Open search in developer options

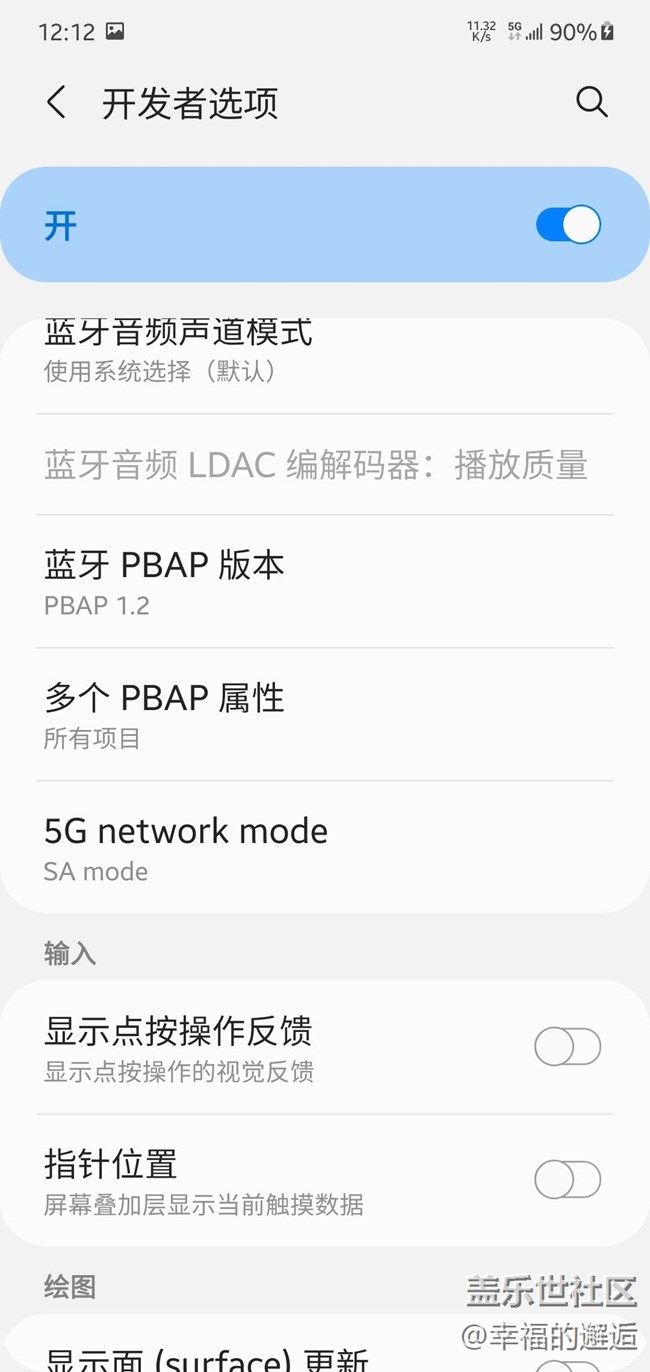[591, 102]
